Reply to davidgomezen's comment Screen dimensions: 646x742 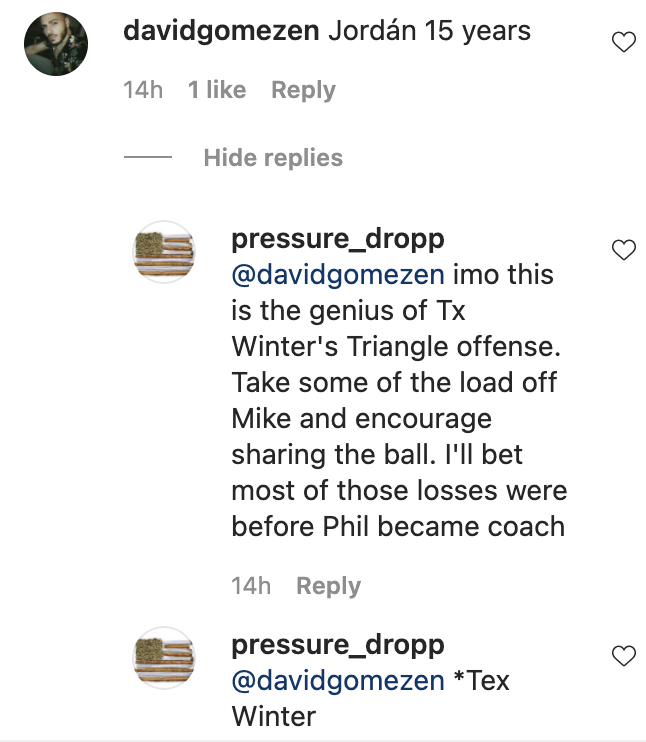tap(303, 90)
